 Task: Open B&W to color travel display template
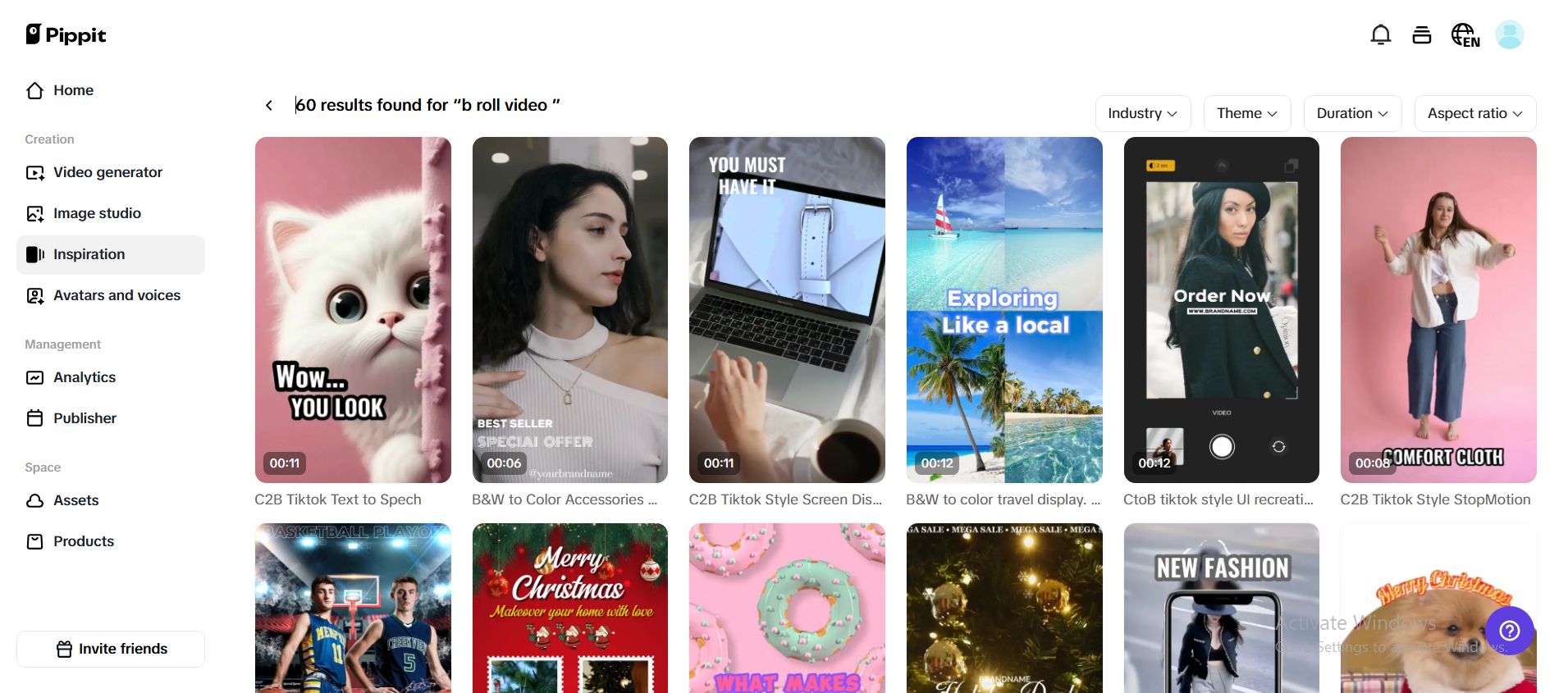pos(1003,310)
